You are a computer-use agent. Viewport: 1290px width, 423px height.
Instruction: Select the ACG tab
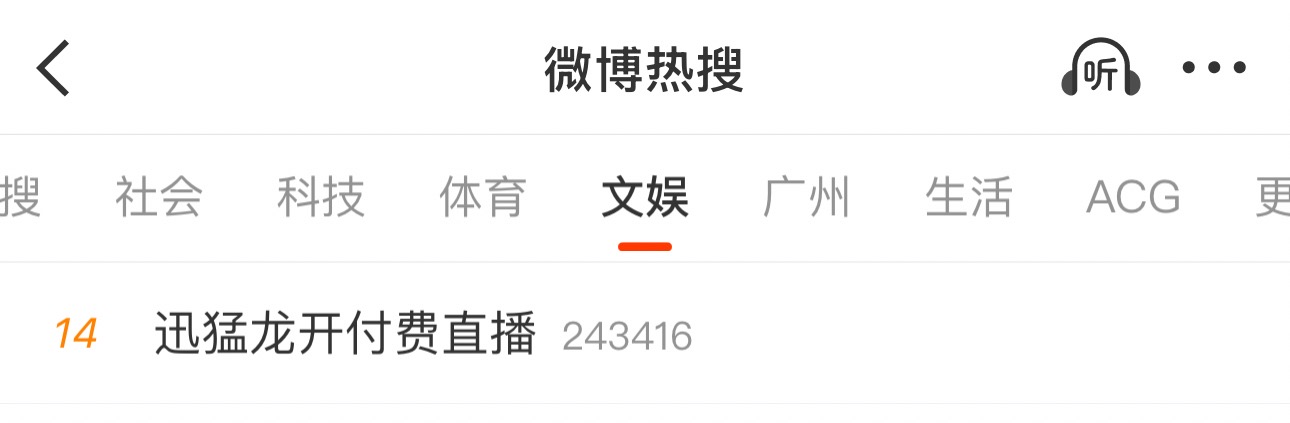(x=1133, y=197)
